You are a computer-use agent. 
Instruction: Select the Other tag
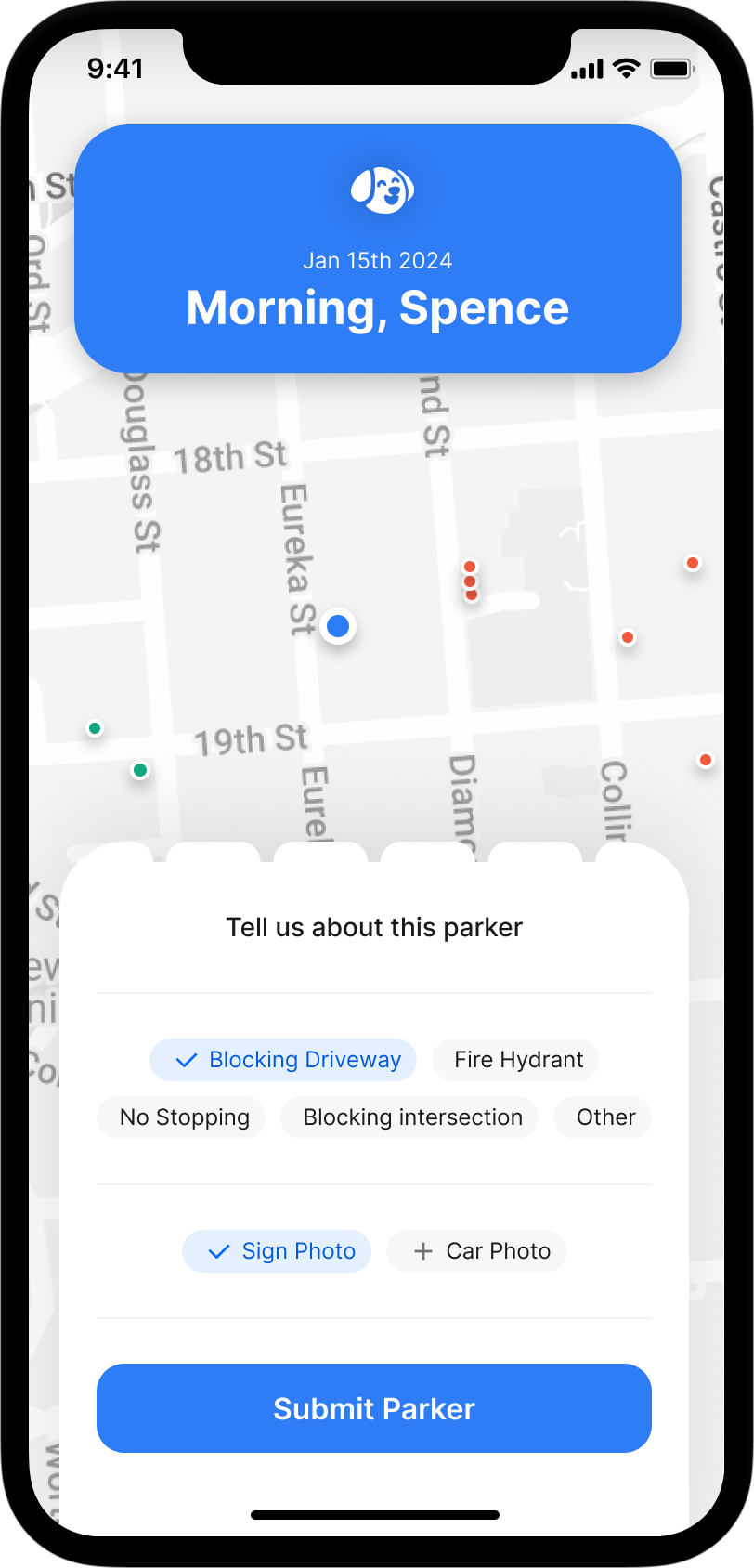click(x=602, y=1117)
